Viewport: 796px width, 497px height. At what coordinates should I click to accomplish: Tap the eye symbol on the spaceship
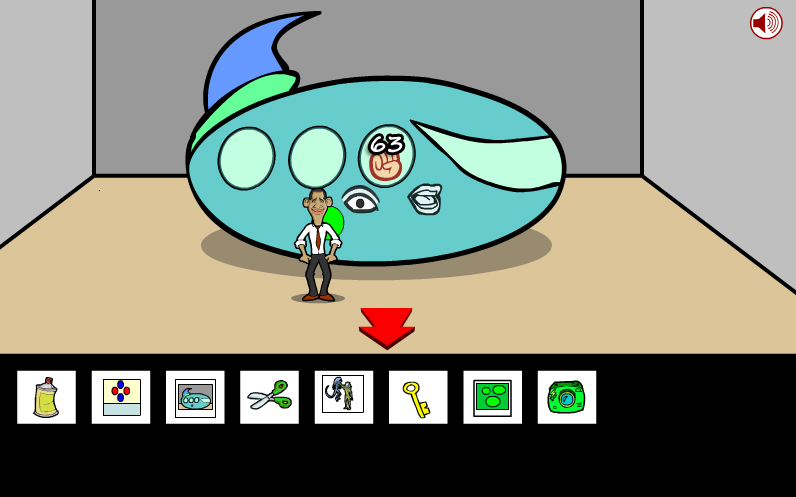(x=360, y=202)
